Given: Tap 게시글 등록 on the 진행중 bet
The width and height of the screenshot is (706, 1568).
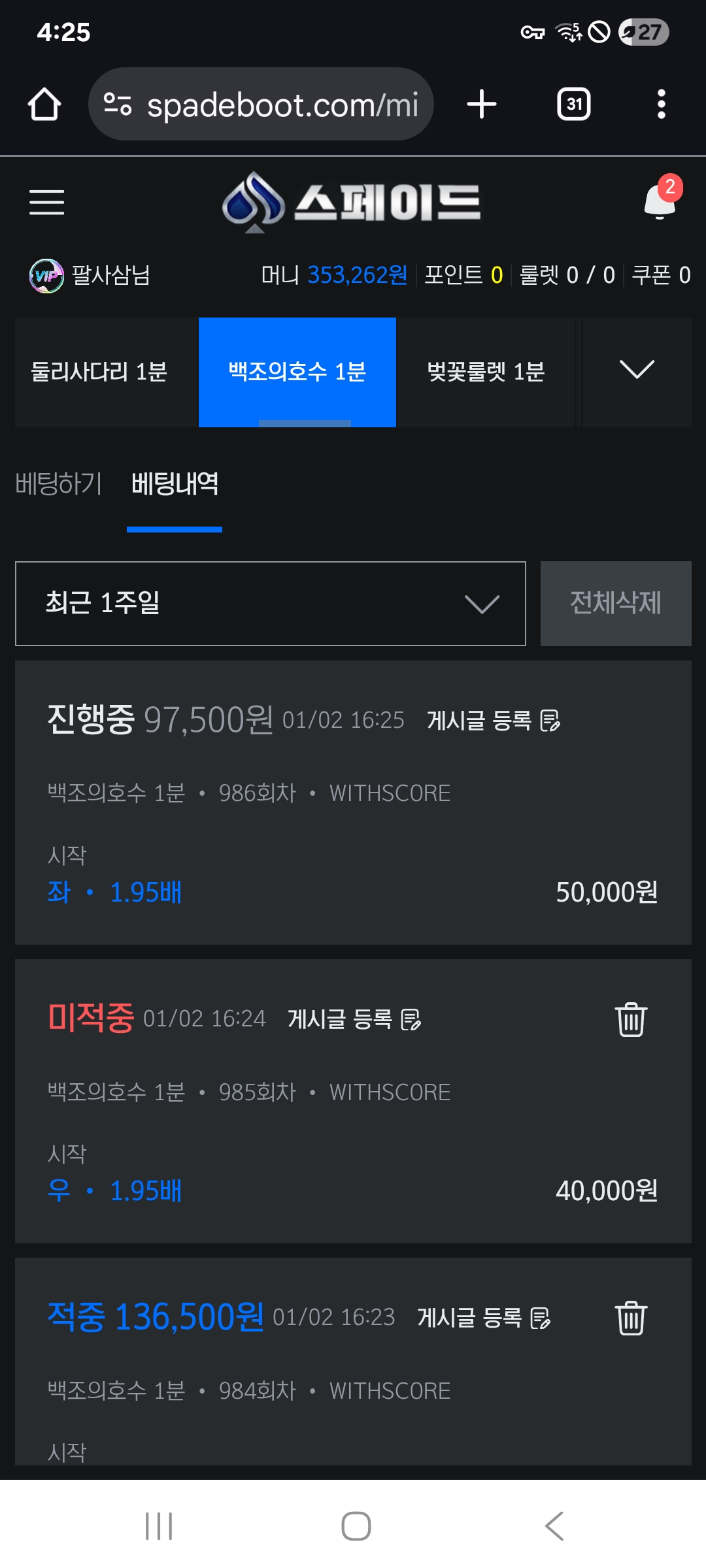Looking at the screenshot, I should (x=493, y=721).
